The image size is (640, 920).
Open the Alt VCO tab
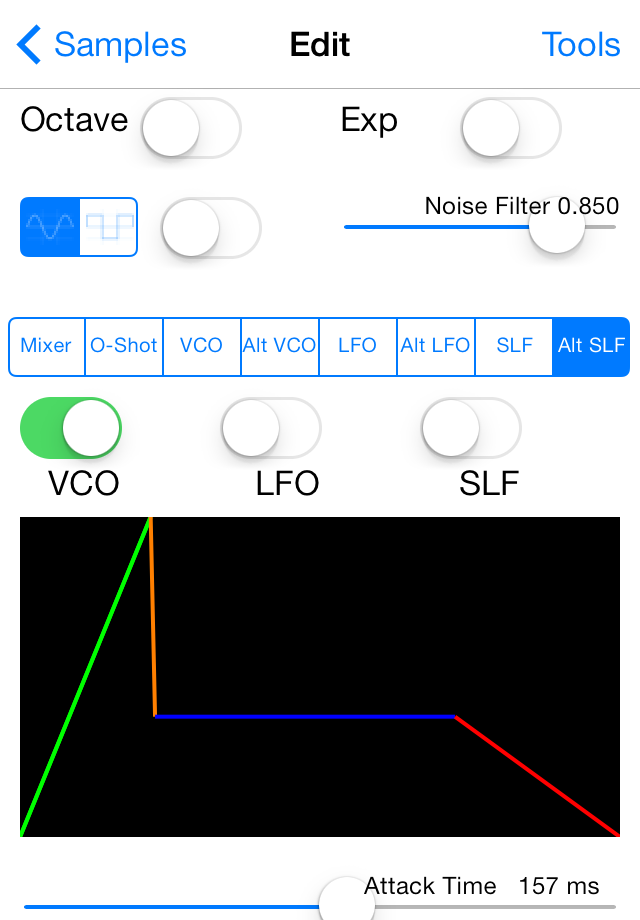click(279, 346)
